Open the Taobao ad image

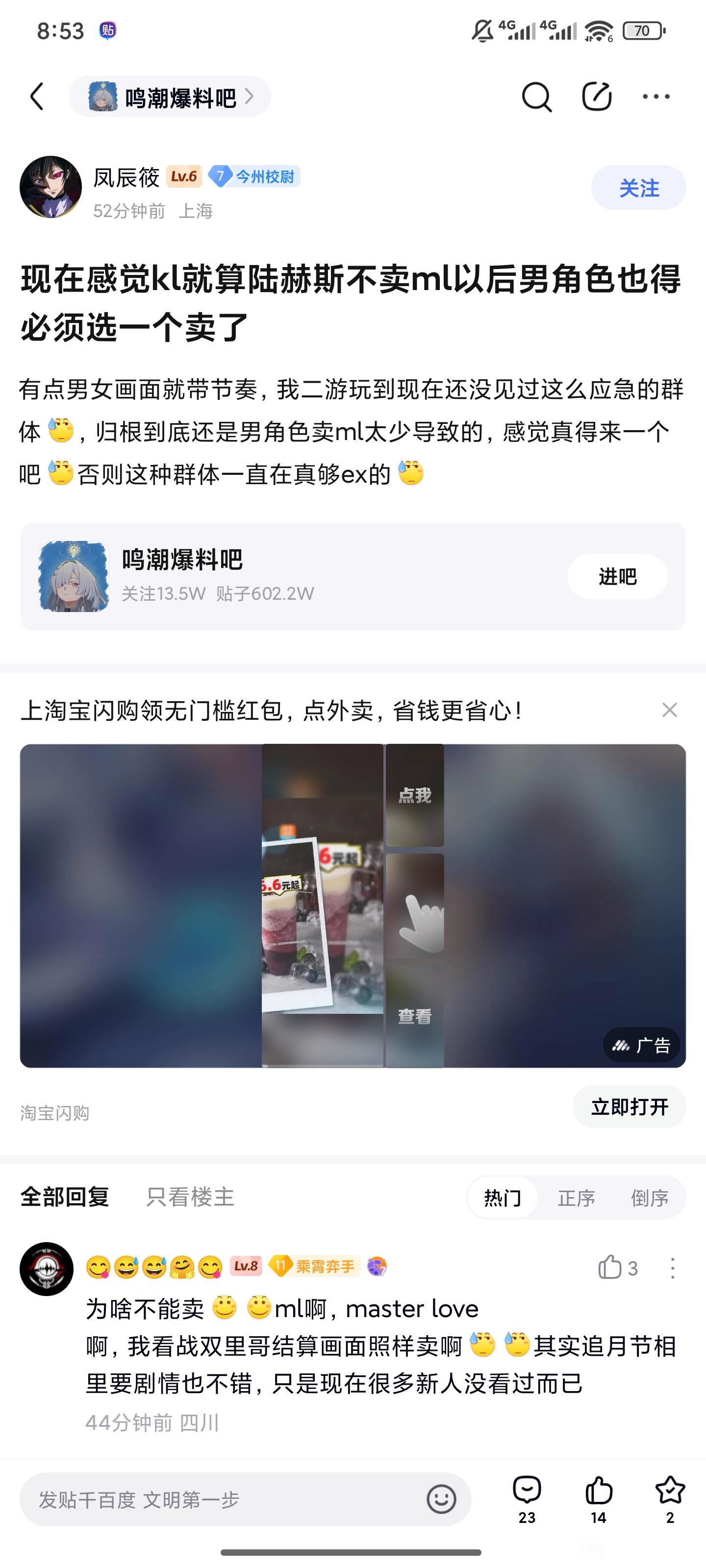click(353, 905)
